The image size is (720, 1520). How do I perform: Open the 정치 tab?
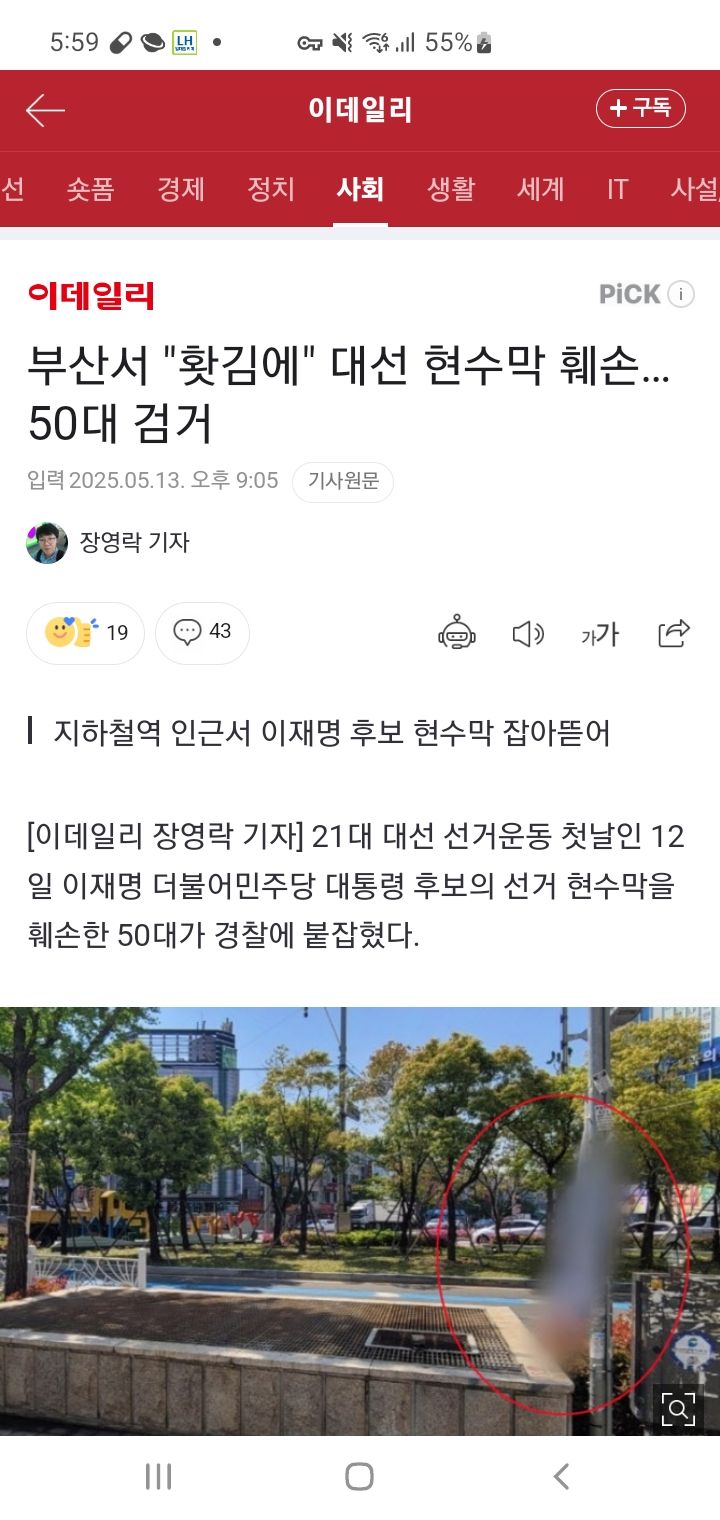[x=271, y=189]
